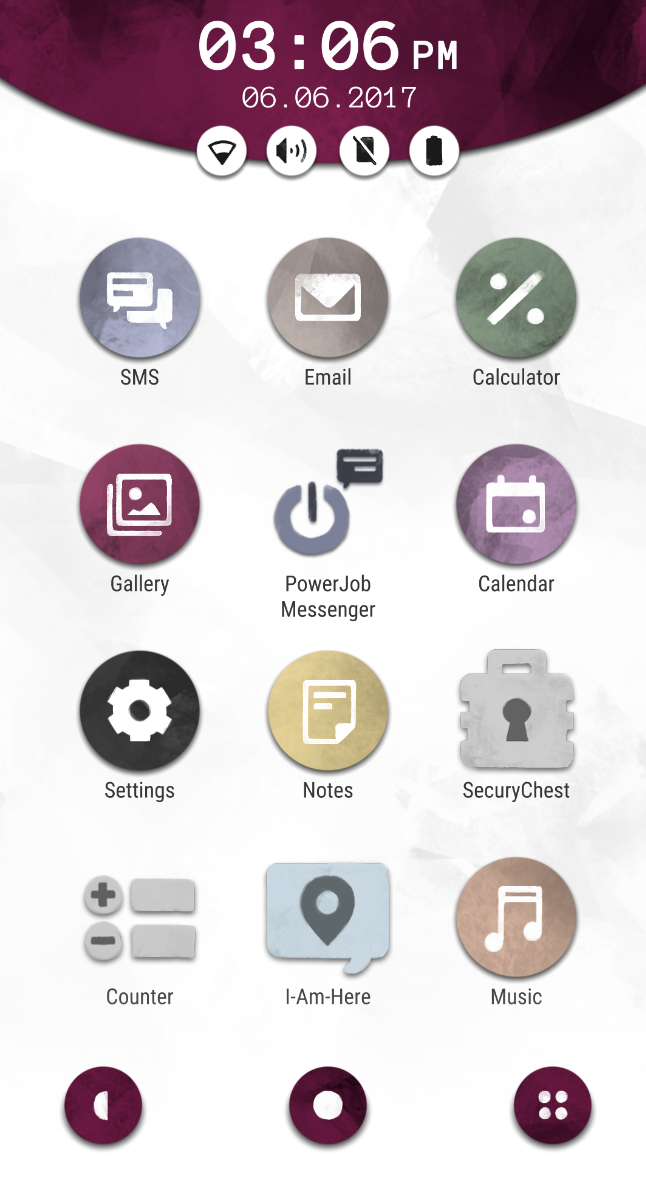This screenshot has width=646, height=1192.
Task: Open the four-dot app grid button
Action: pyautogui.click(x=553, y=1105)
